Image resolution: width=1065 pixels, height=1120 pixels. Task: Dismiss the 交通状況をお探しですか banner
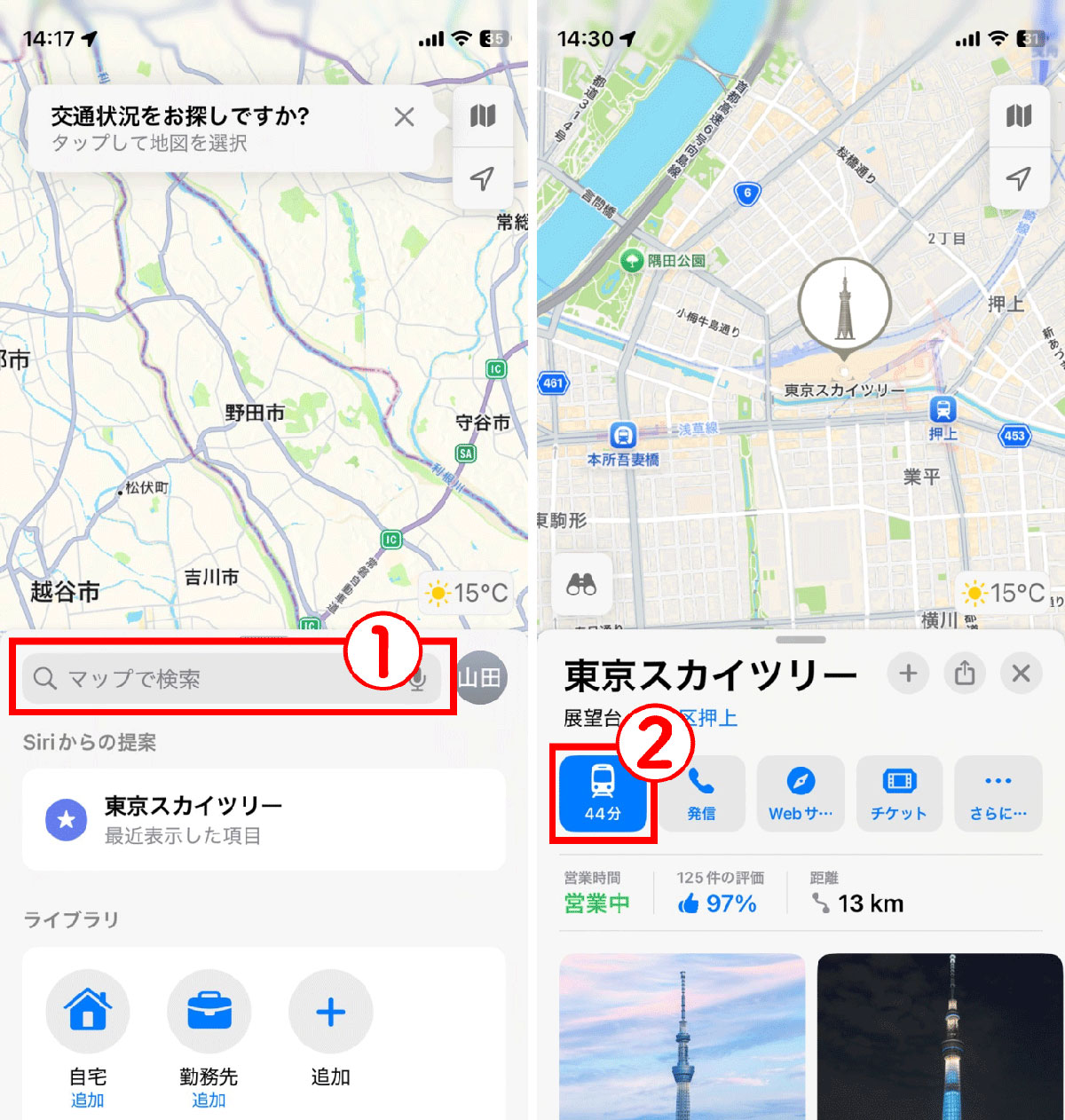[404, 117]
